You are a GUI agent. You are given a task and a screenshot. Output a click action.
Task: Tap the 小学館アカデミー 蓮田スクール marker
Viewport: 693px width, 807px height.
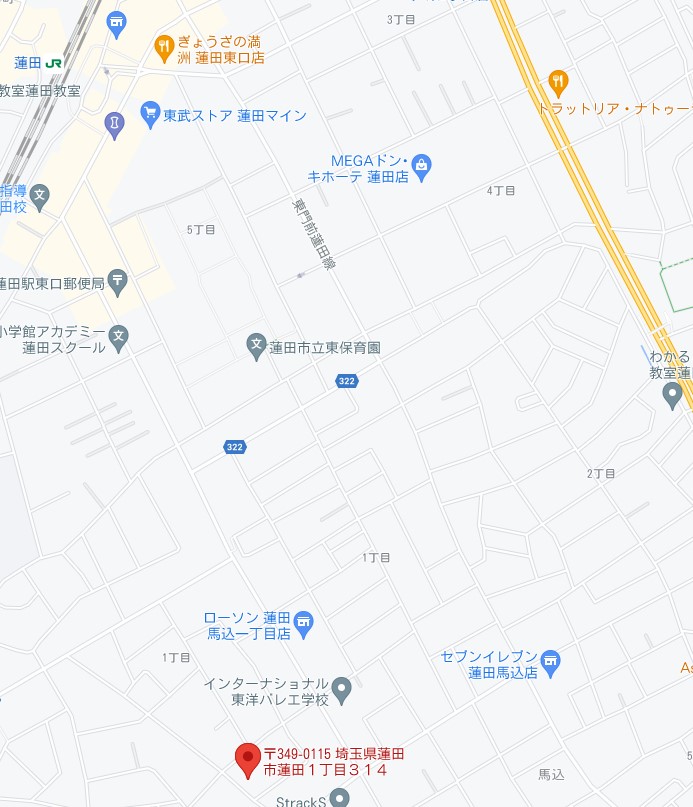click(119, 336)
